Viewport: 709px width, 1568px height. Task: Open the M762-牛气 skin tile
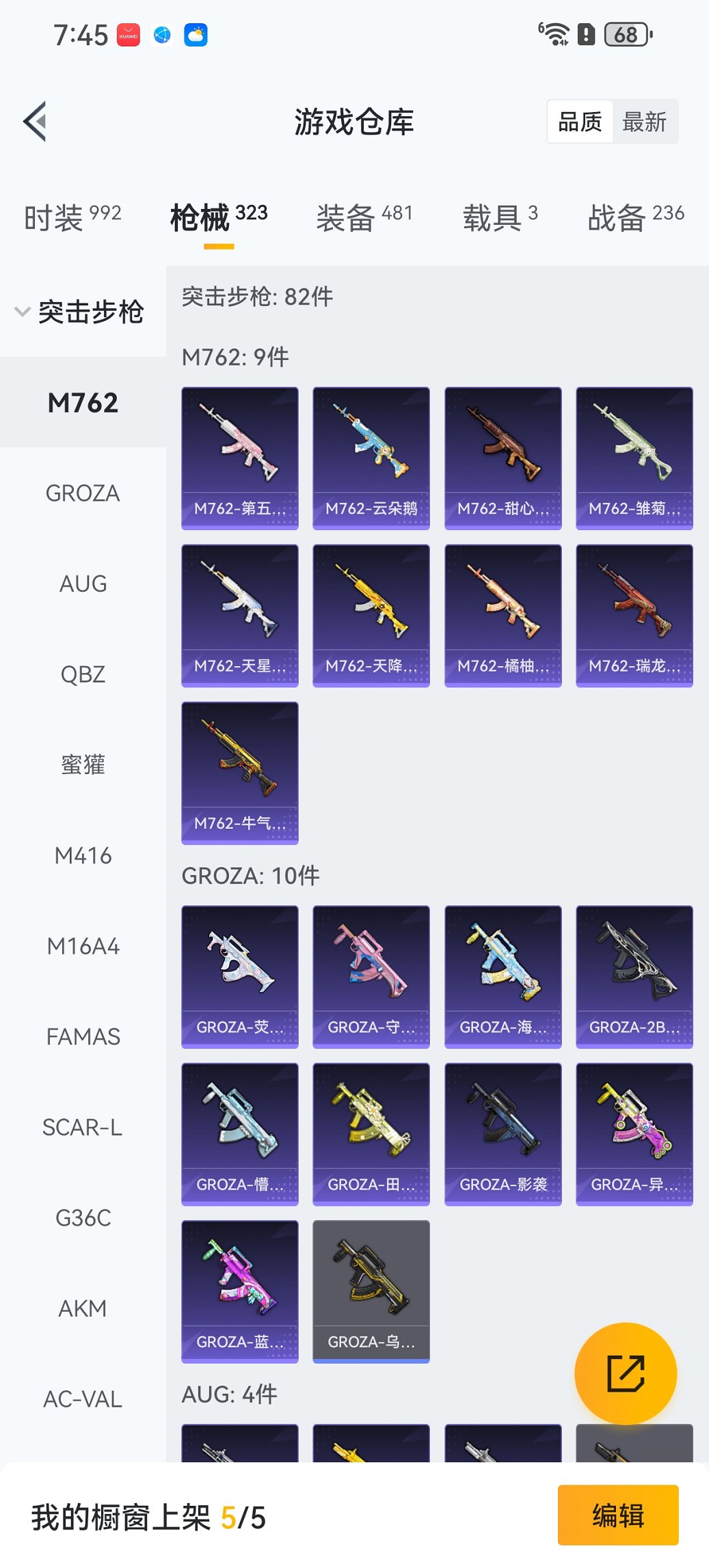240,773
